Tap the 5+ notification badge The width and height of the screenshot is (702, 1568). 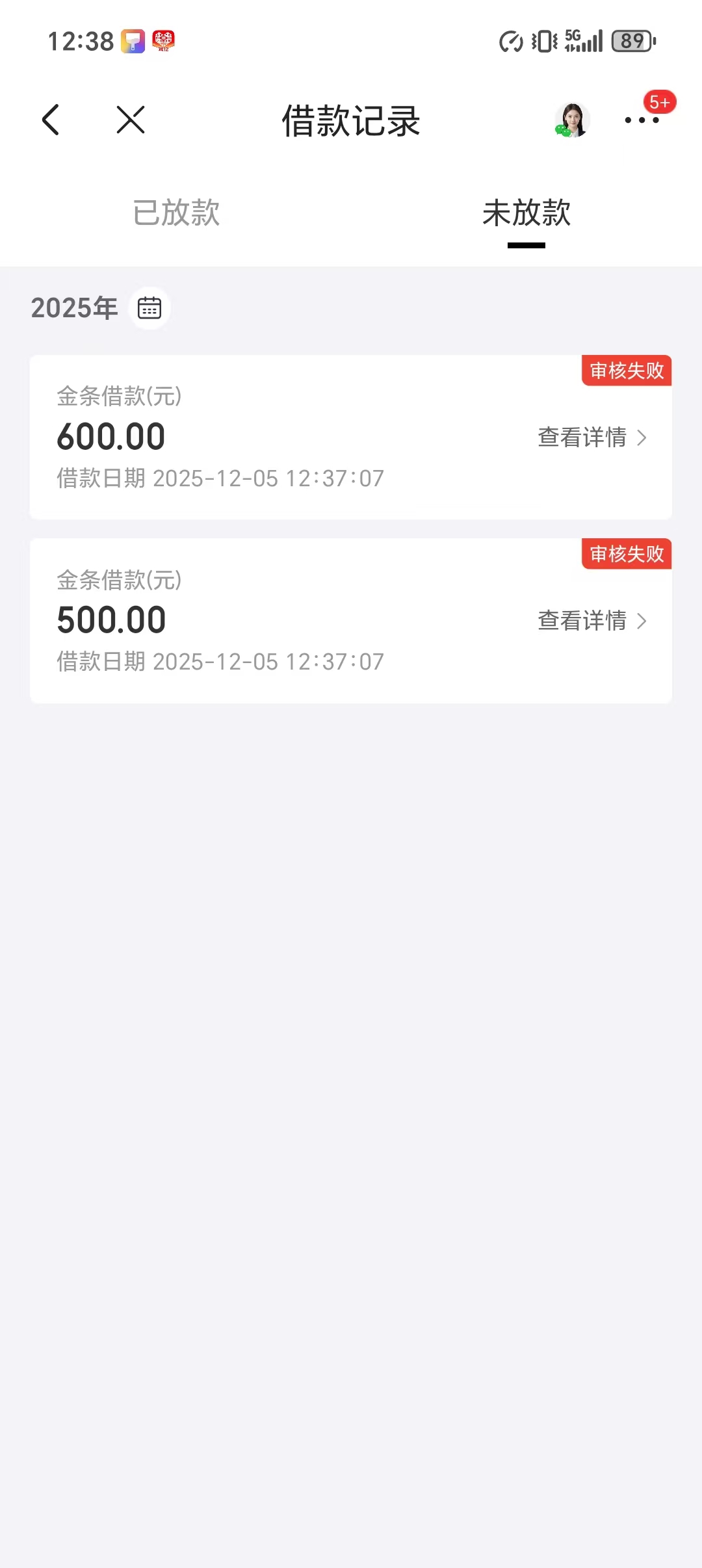[660, 102]
